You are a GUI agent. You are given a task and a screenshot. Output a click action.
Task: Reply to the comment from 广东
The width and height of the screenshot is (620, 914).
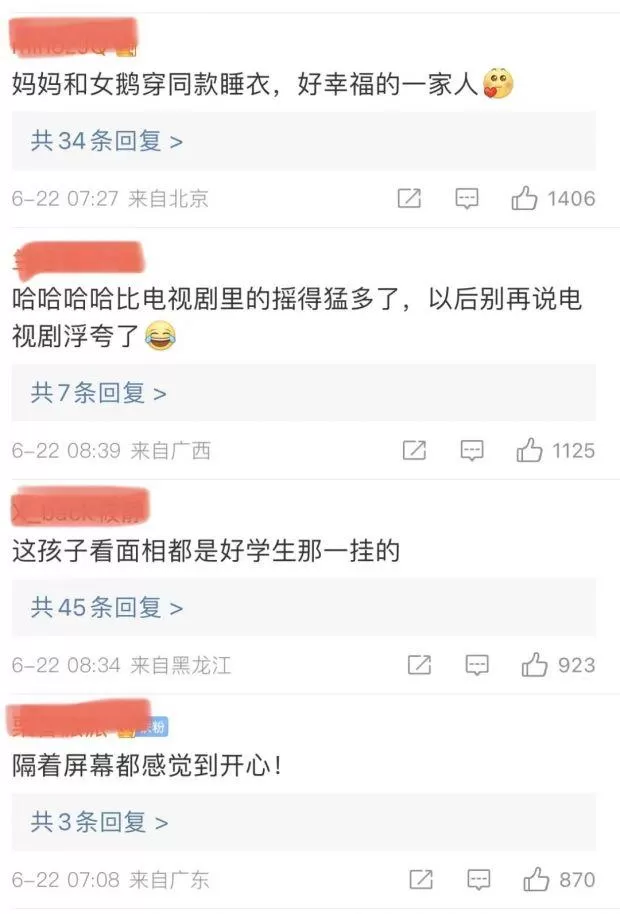tap(478, 880)
